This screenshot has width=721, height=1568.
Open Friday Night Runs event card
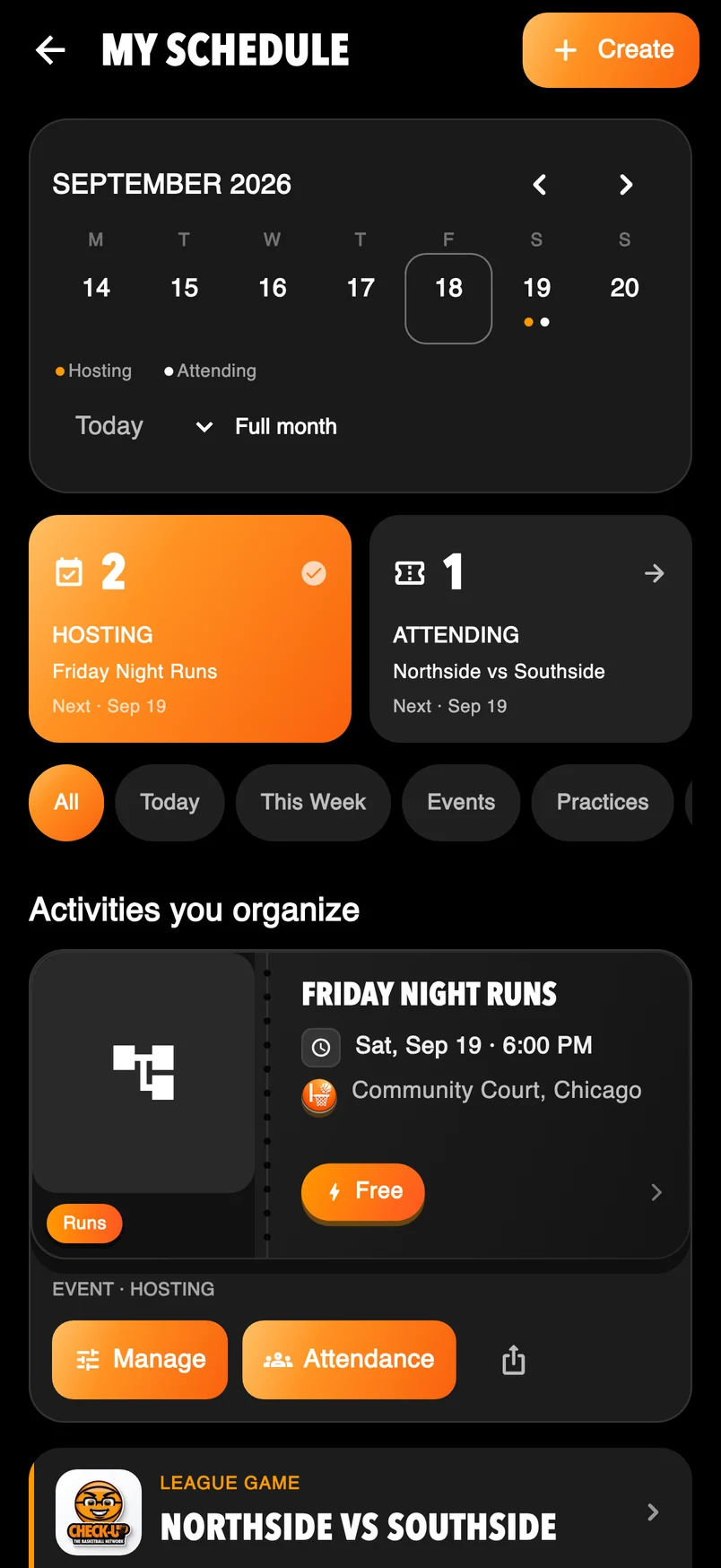point(360,1105)
